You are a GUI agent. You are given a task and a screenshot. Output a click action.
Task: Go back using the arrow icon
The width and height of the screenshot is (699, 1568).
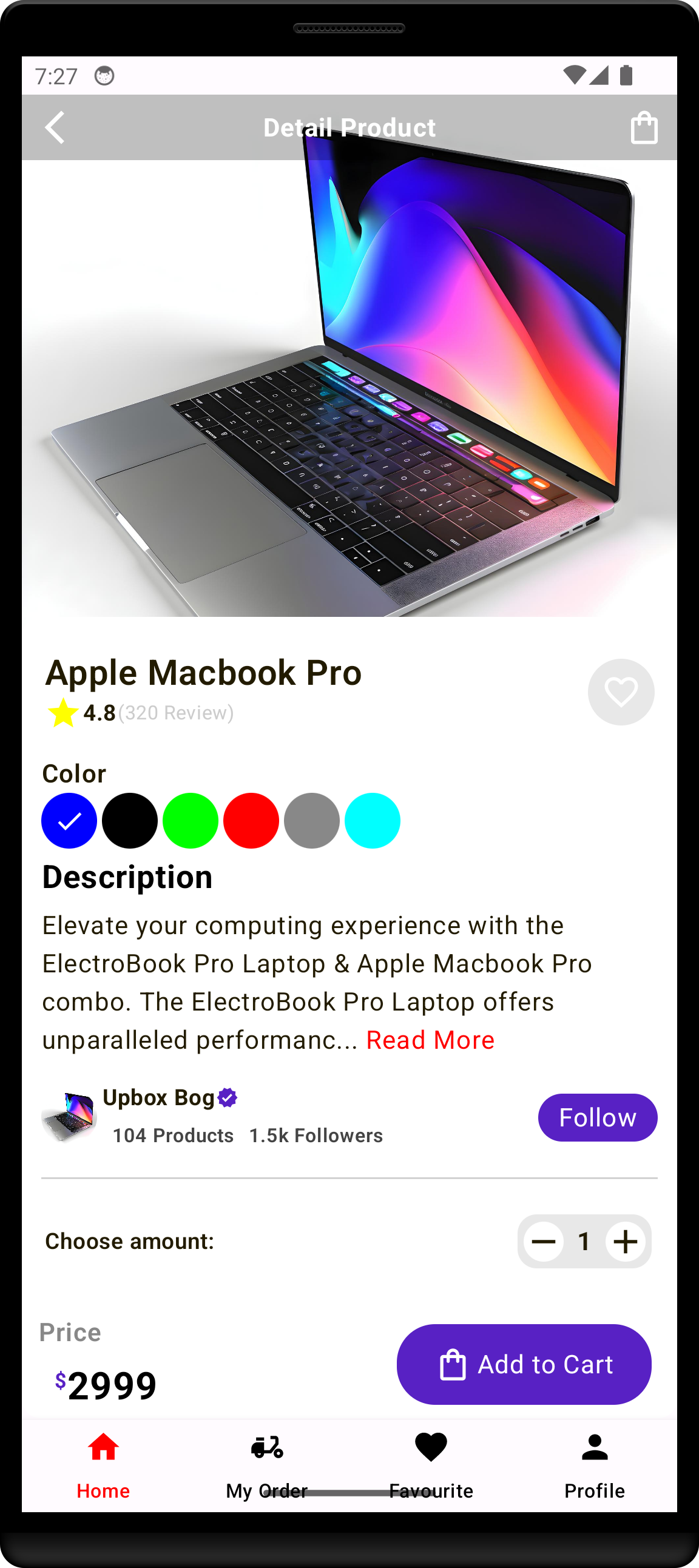click(x=55, y=127)
